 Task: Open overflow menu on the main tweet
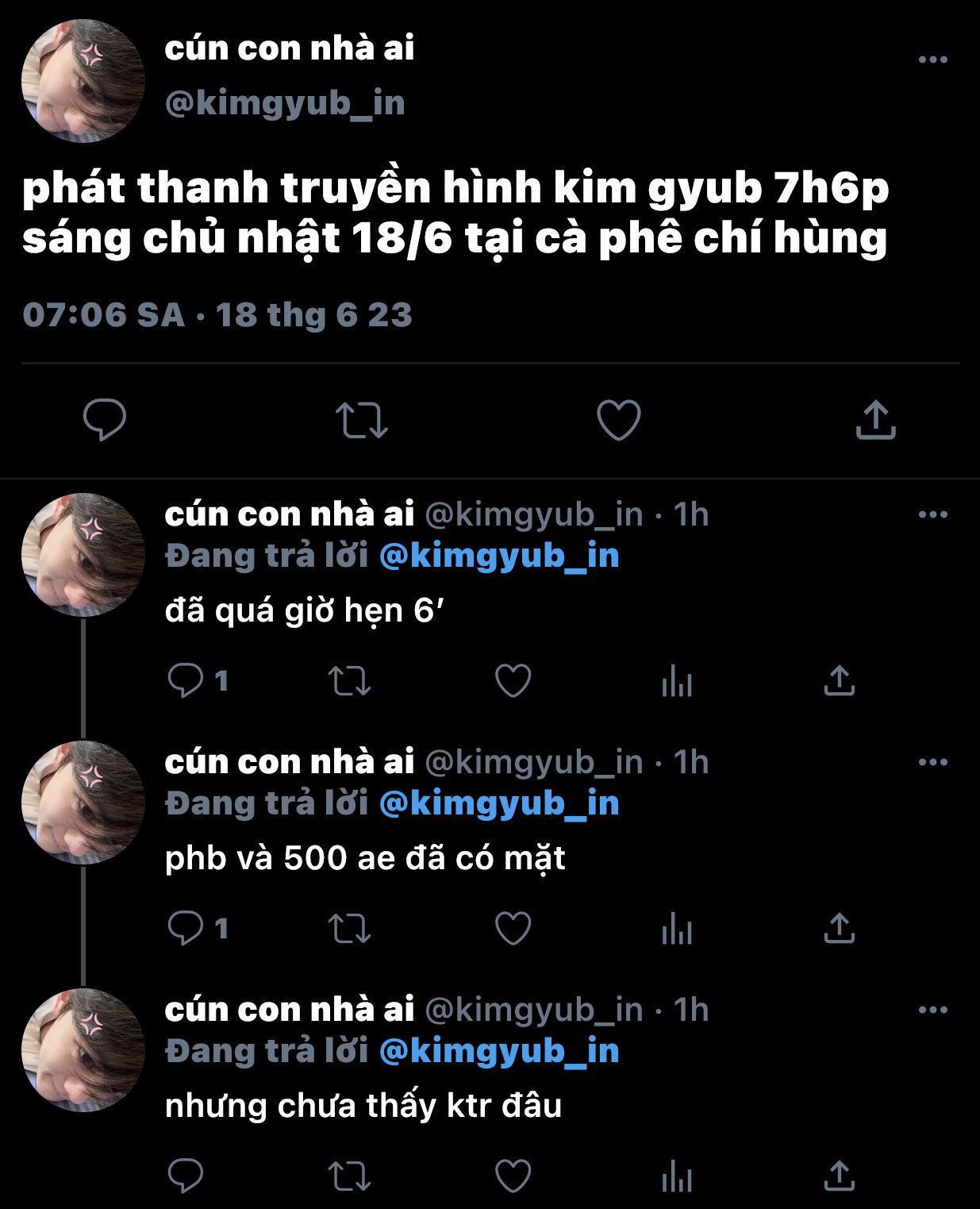point(932,60)
